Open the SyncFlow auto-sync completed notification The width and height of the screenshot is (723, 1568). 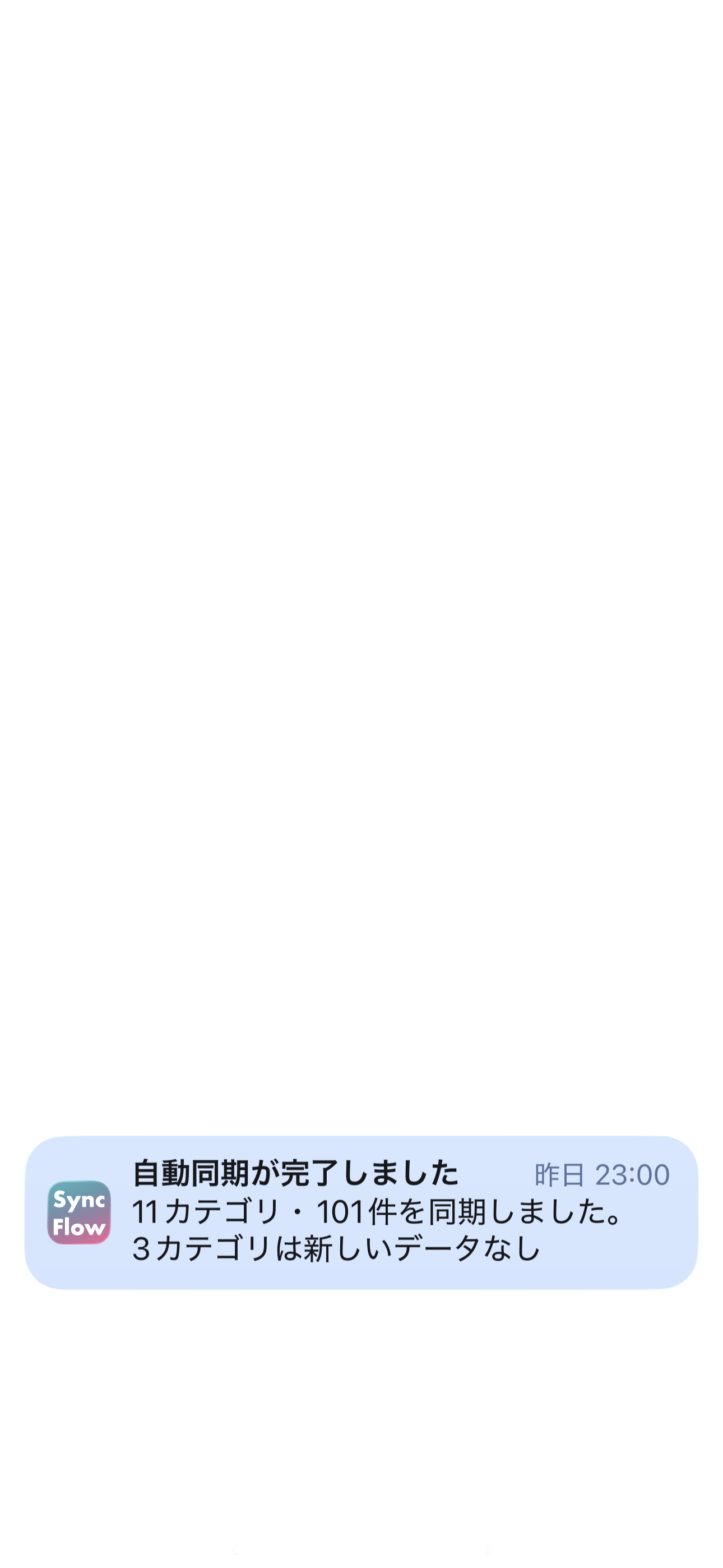pyautogui.click(x=361, y=1212)
